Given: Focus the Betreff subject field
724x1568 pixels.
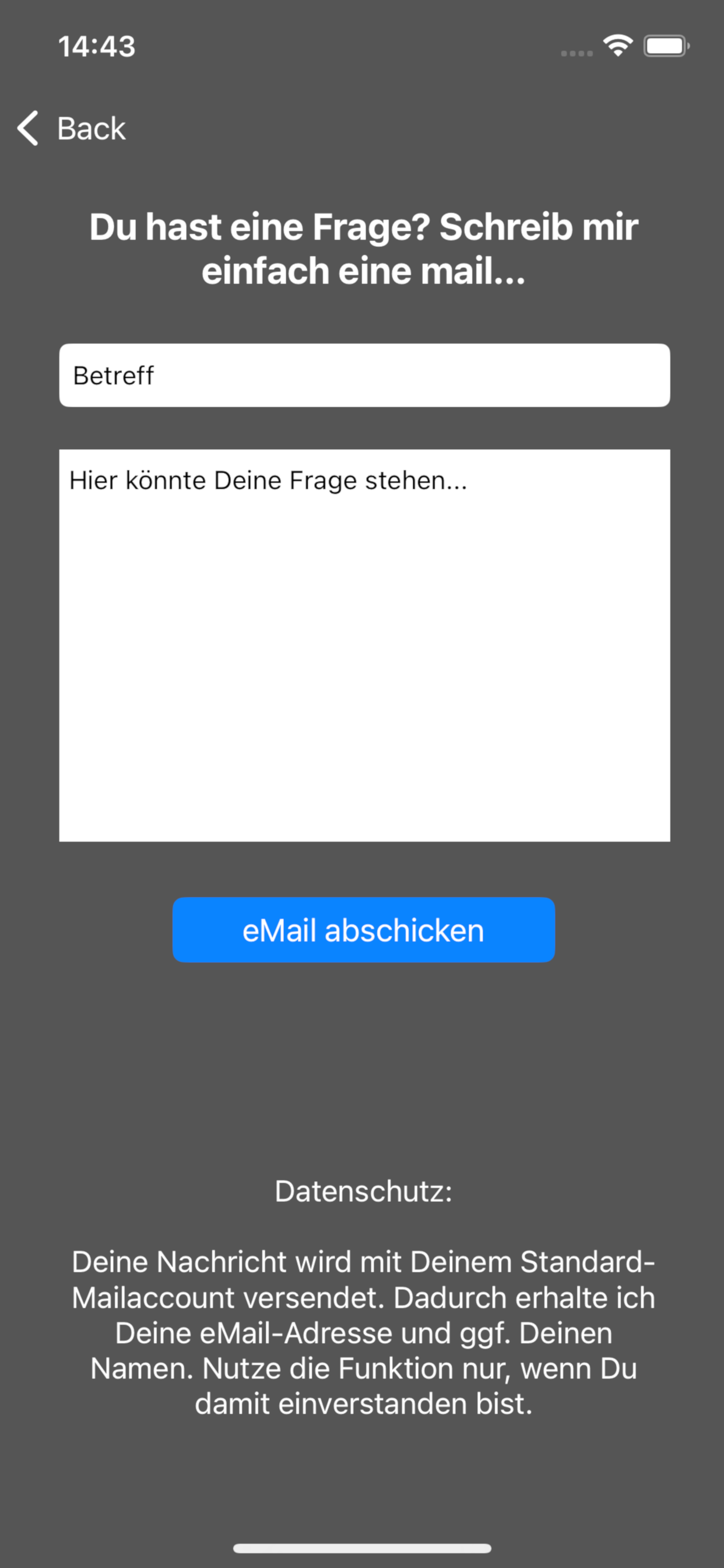Looking at the screenshot, I should coord(364,376).
